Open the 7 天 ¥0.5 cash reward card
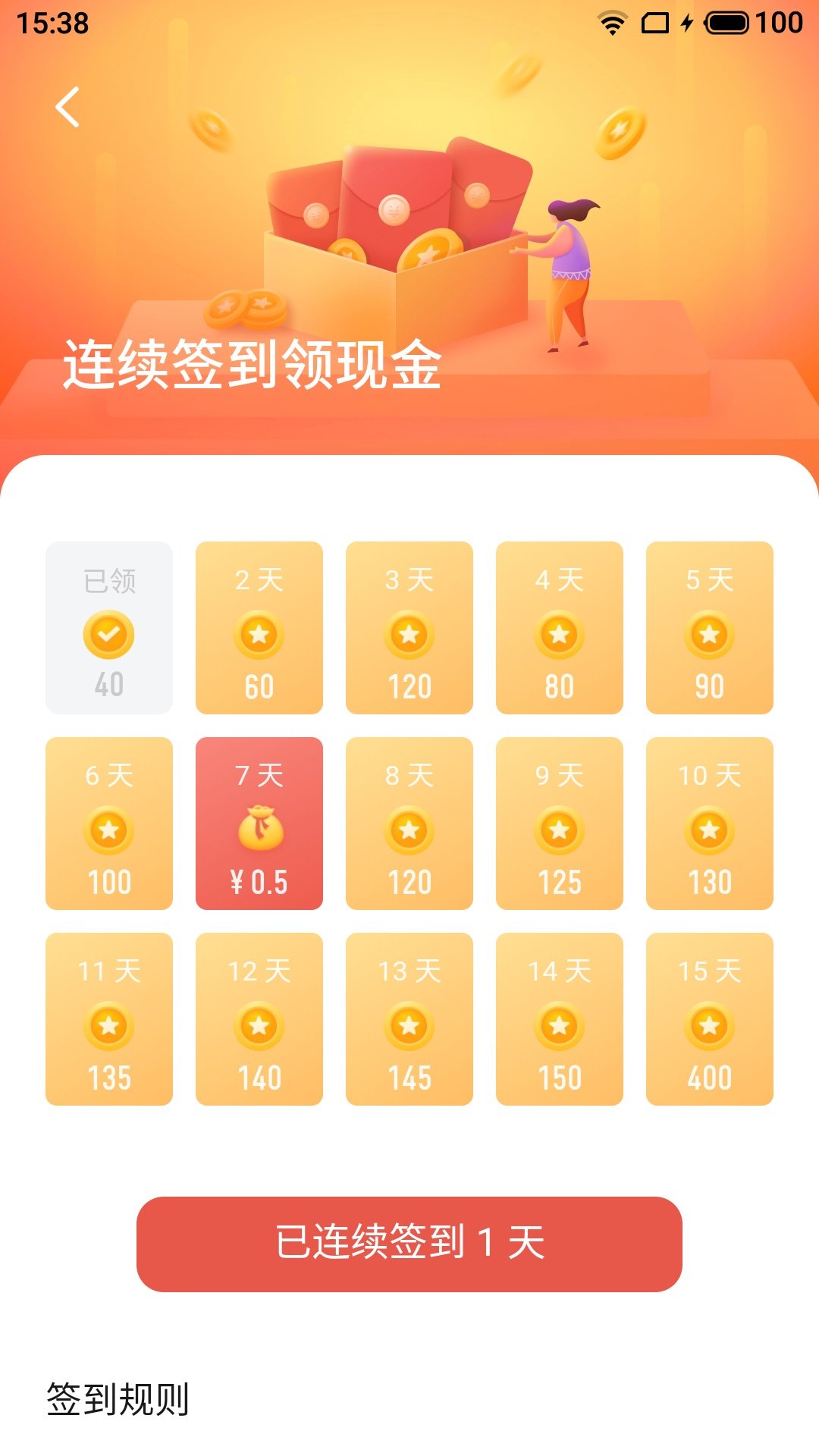The width and height of the screenshot is (819, 1456). [x=259, y=824]
